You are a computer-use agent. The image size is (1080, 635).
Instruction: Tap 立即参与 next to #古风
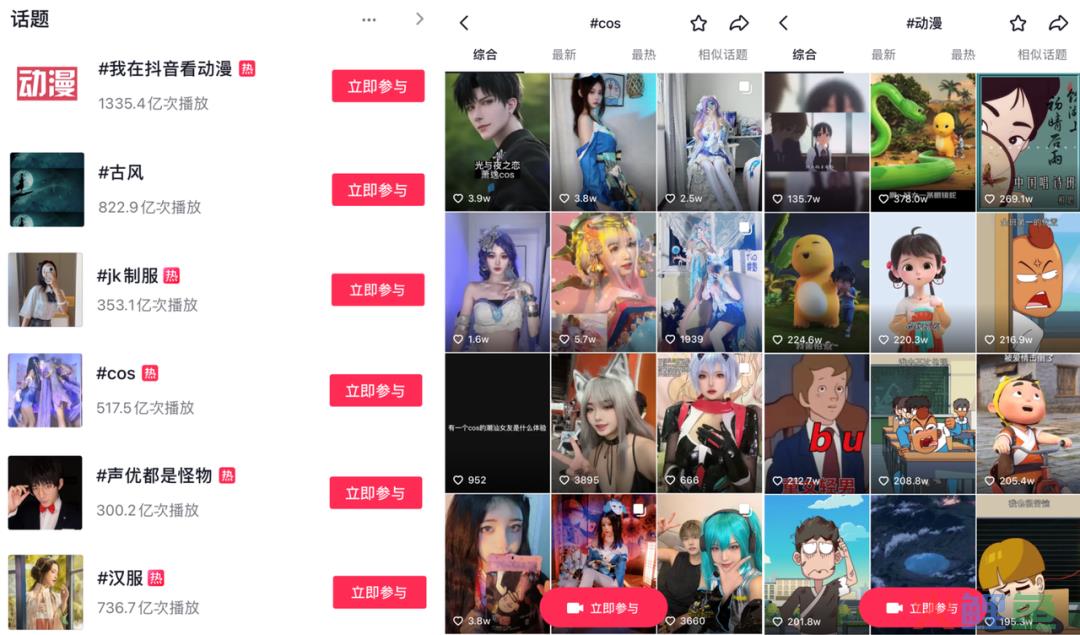pos(378,190)
